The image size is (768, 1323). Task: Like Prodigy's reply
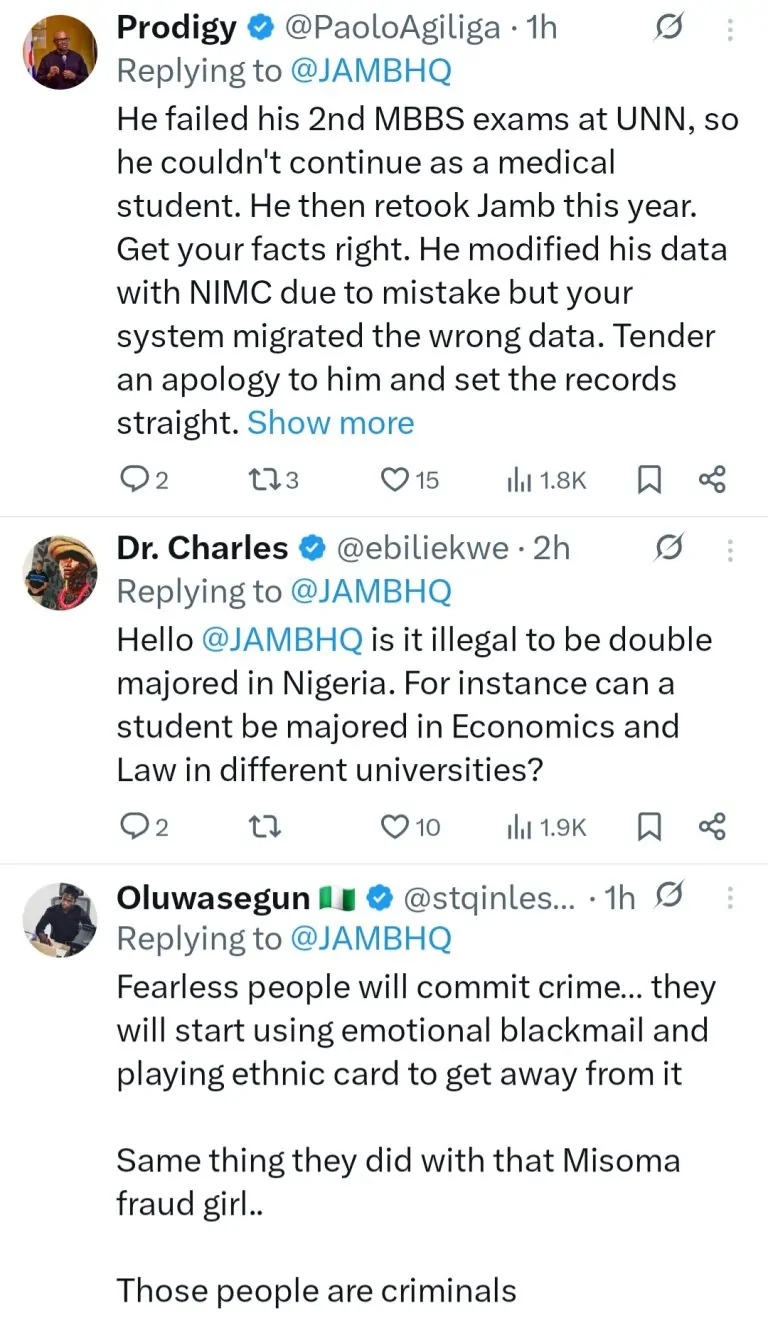(396, 481)
